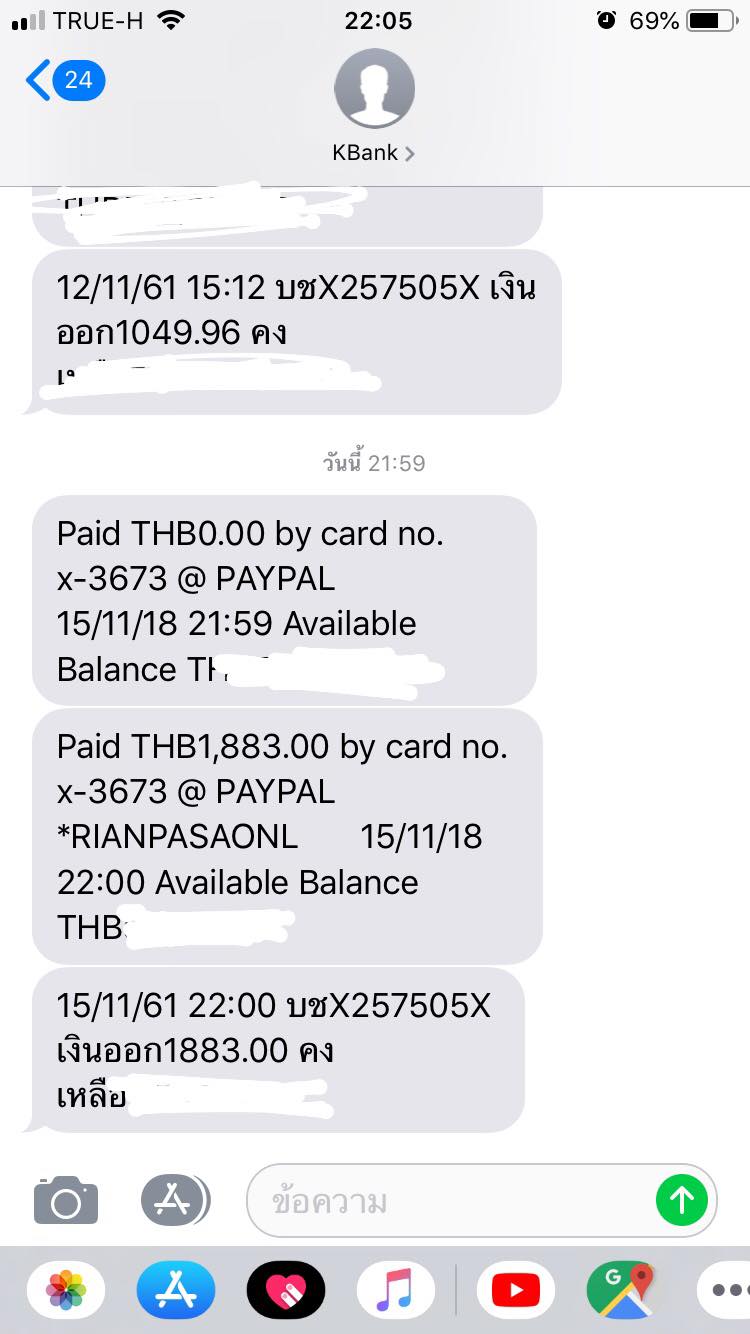The image size is (750, 1334).
Task: Open the Digital Touch heart app
Action: point(286,1290)
